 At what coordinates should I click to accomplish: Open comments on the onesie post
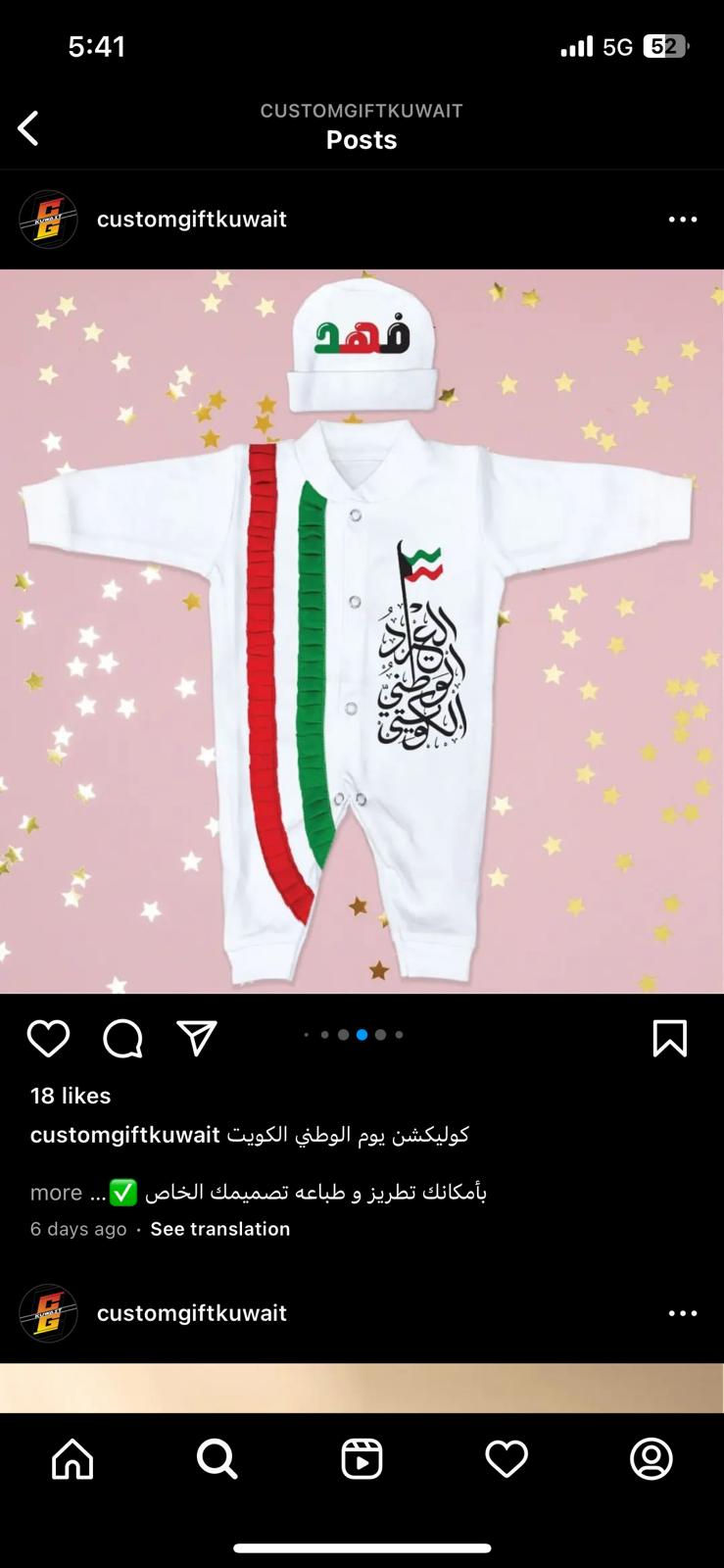(122, 1039)
